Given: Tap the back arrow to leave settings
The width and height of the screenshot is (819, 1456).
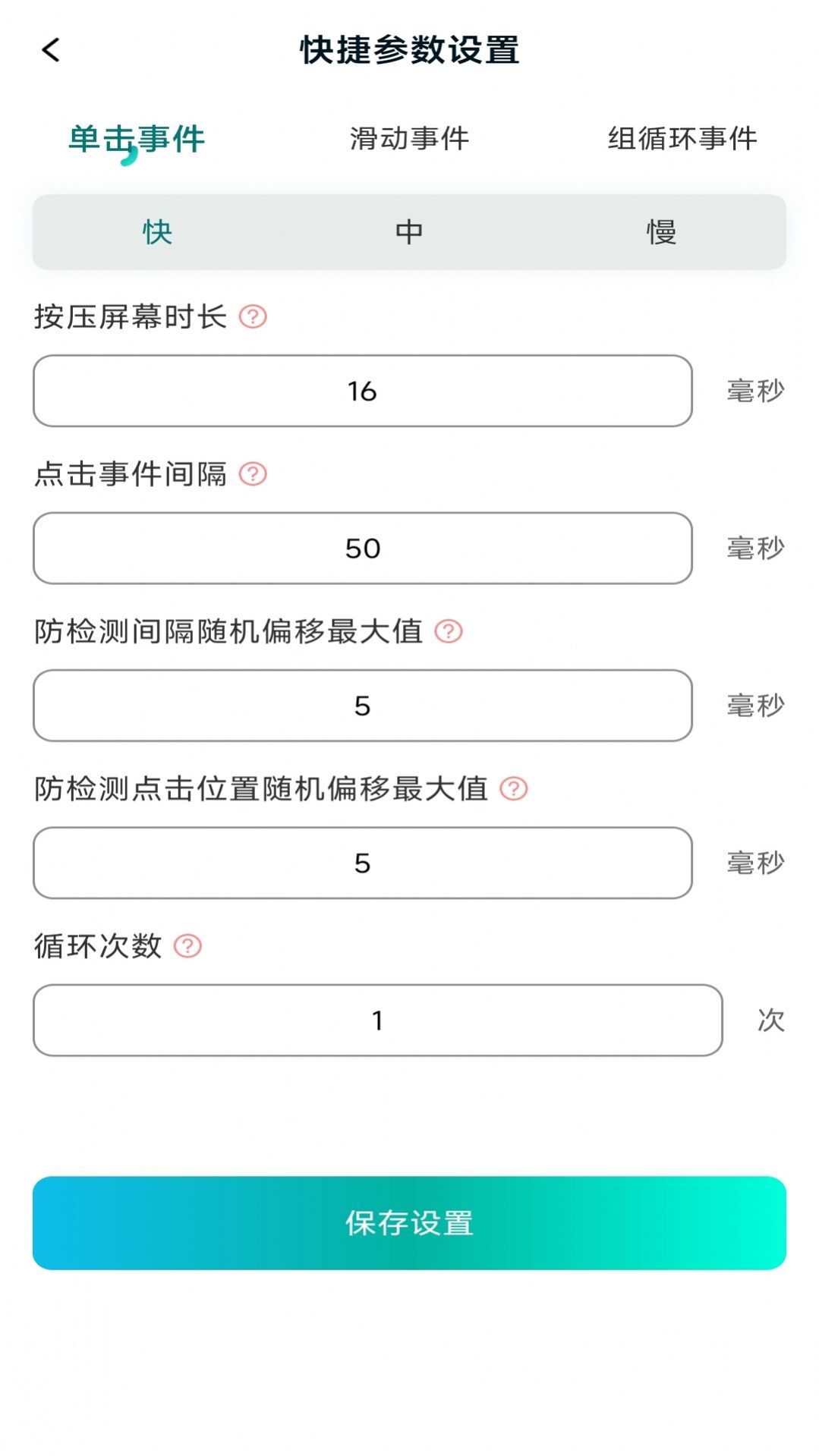Looking at the screenshot, I should 49,51.
